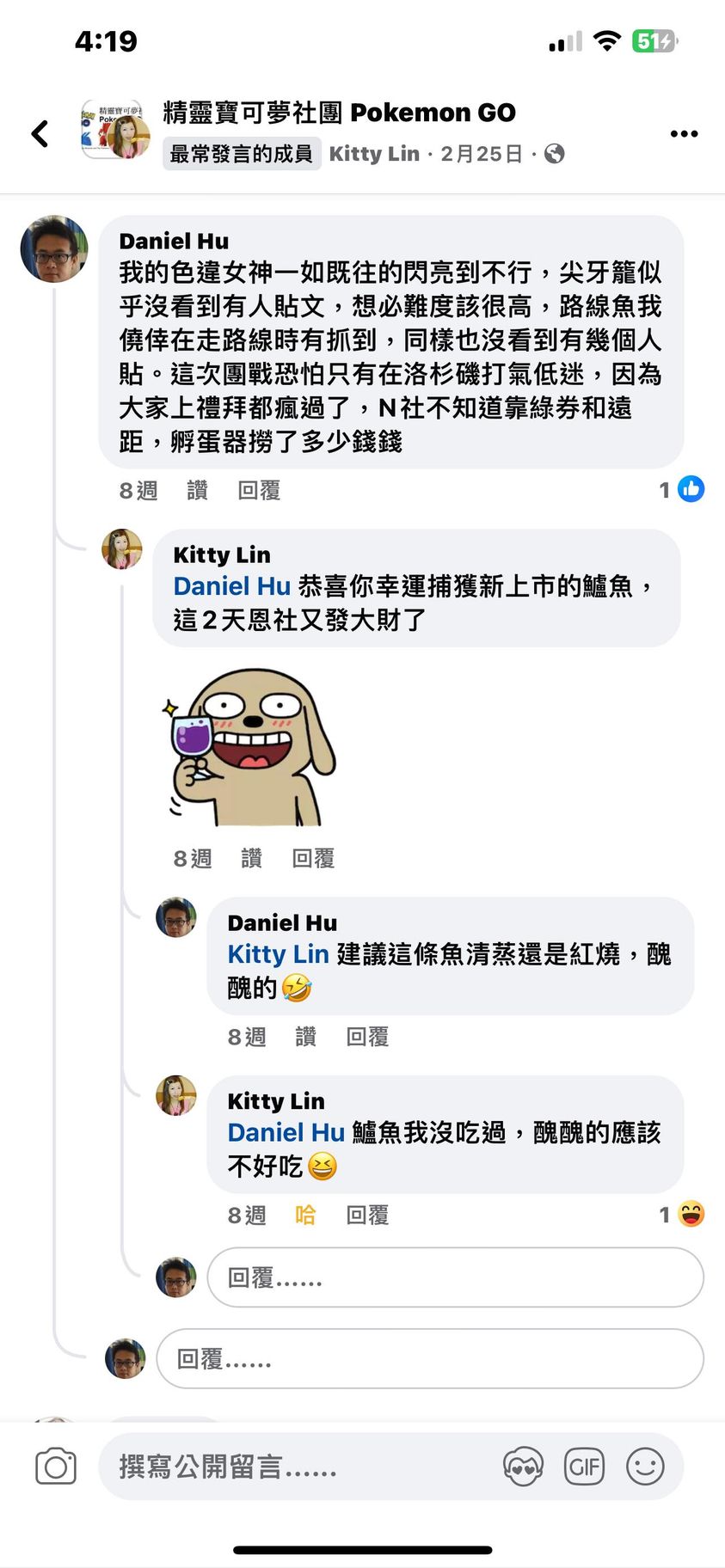Reply to Daniel Hu's 清蒸還是紅燒 comment
This screenshot has width=725, height=1568.
(367, 1037)
